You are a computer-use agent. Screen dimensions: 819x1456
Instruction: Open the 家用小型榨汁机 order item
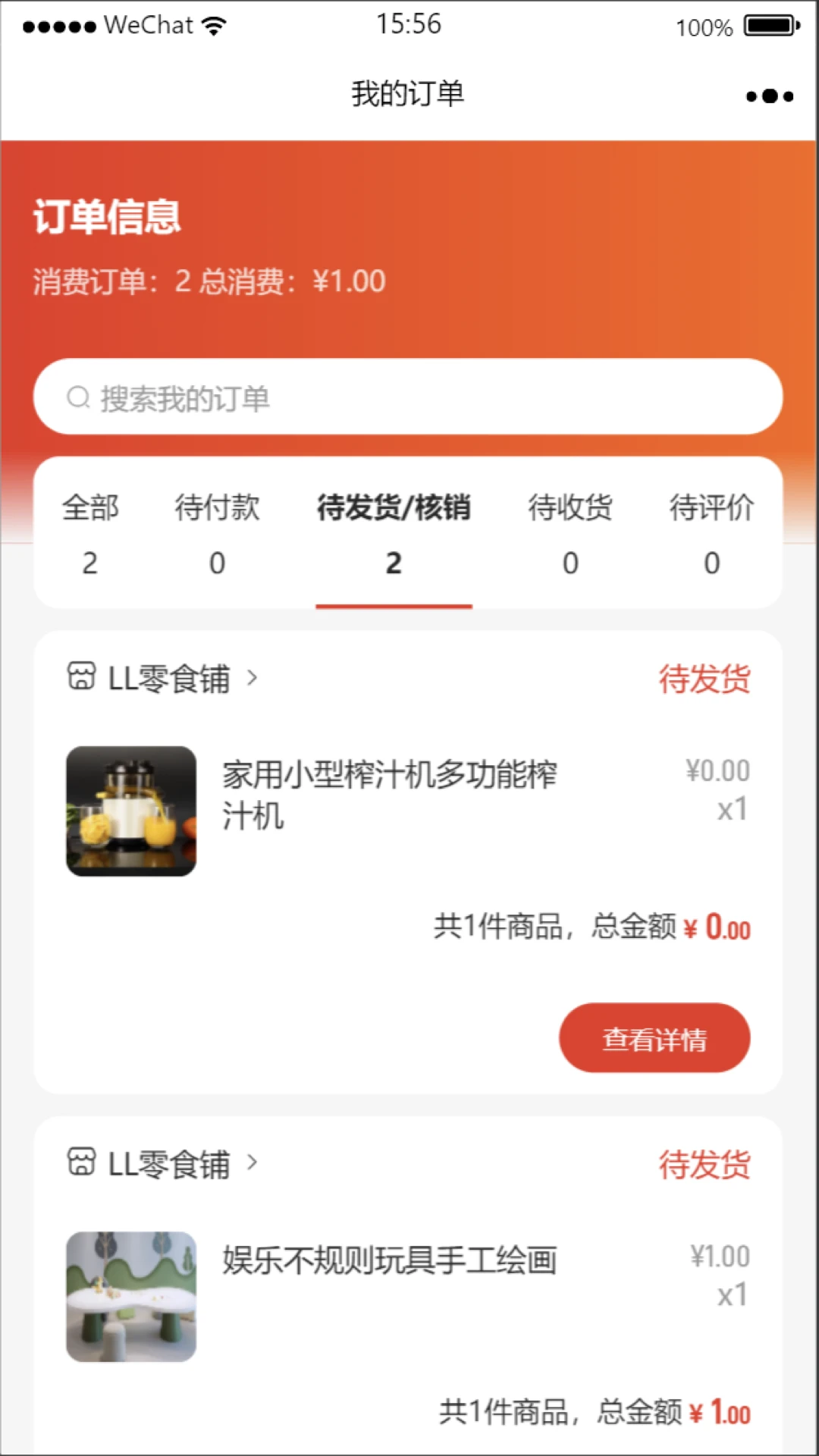tap(408, 811)
